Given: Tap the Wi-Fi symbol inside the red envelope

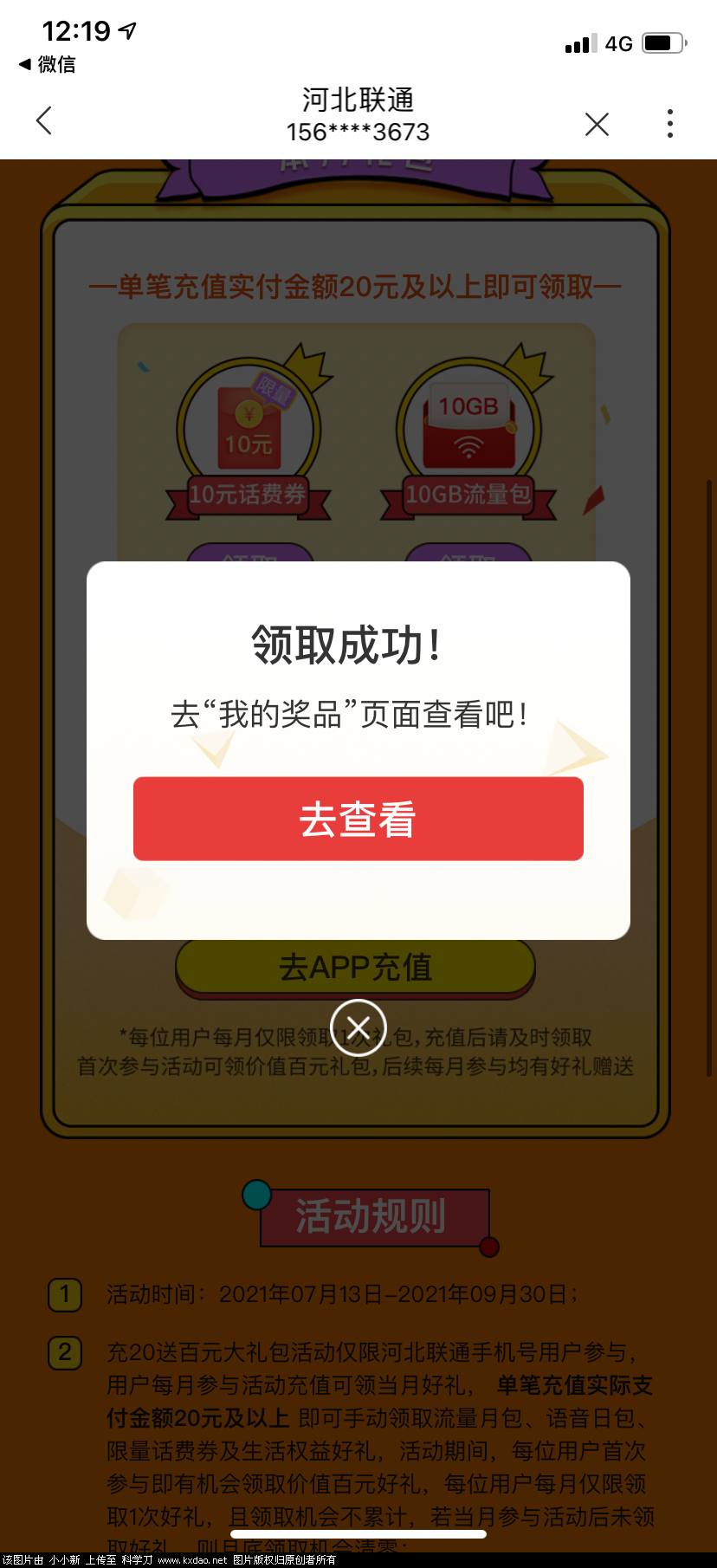Looking at the screenshot, I should click(468, 446).
